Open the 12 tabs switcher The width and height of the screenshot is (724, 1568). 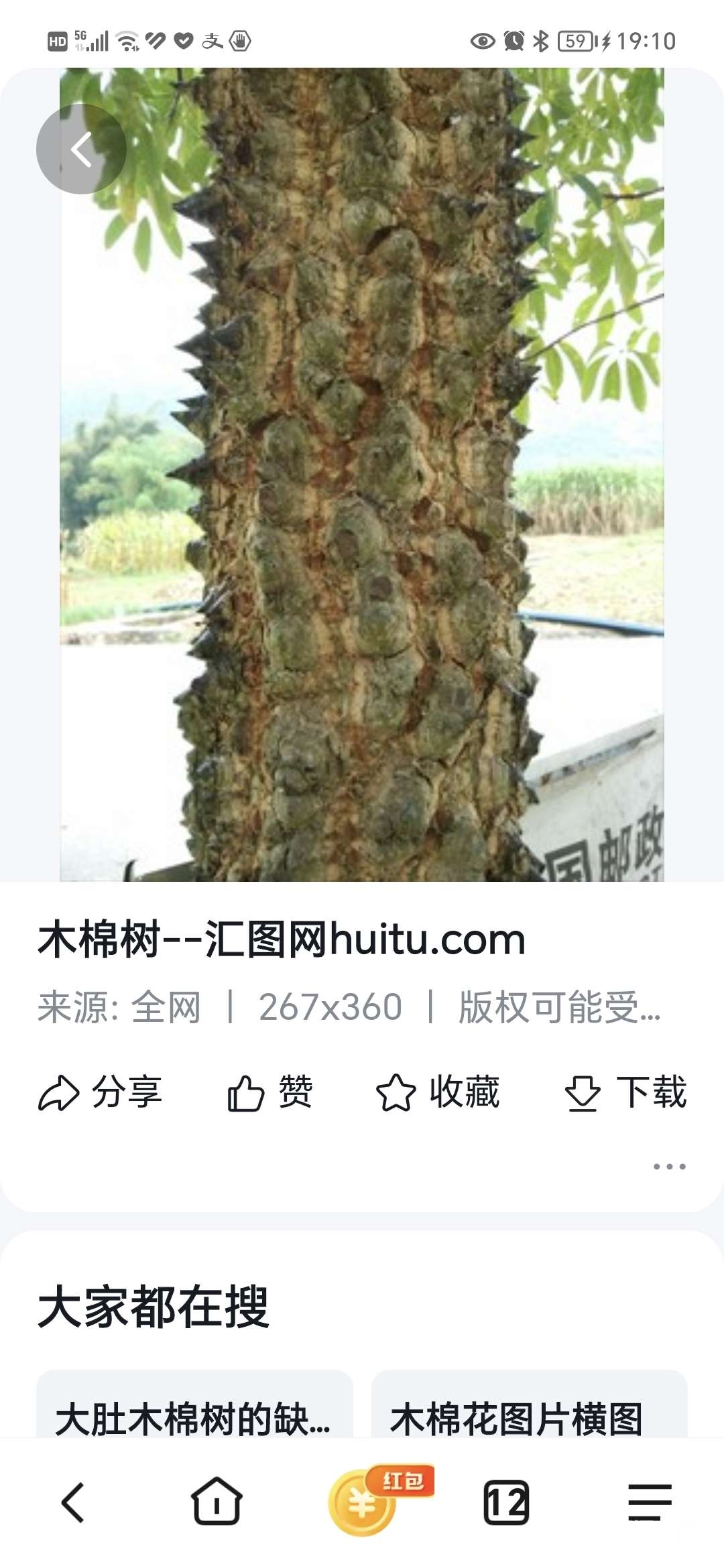point(506,1502)
